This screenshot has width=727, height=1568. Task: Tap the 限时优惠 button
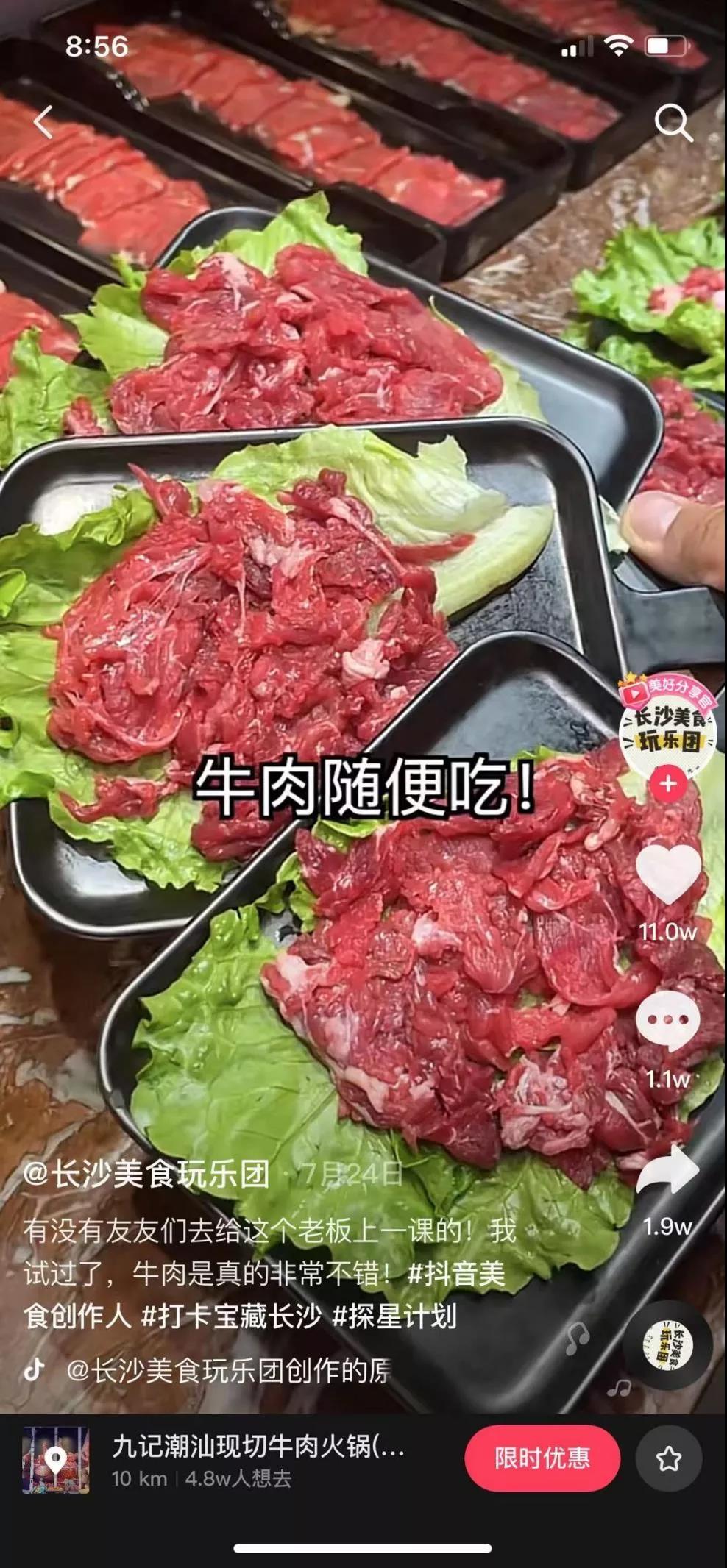pyautogui.click(x=542, y=1458)
